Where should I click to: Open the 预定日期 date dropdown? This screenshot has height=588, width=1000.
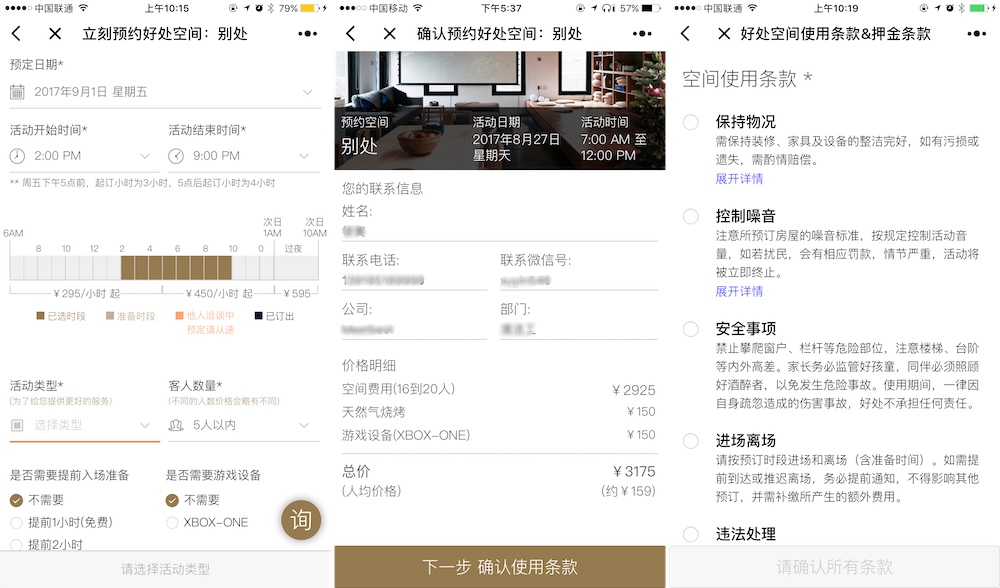coord(160,92)
